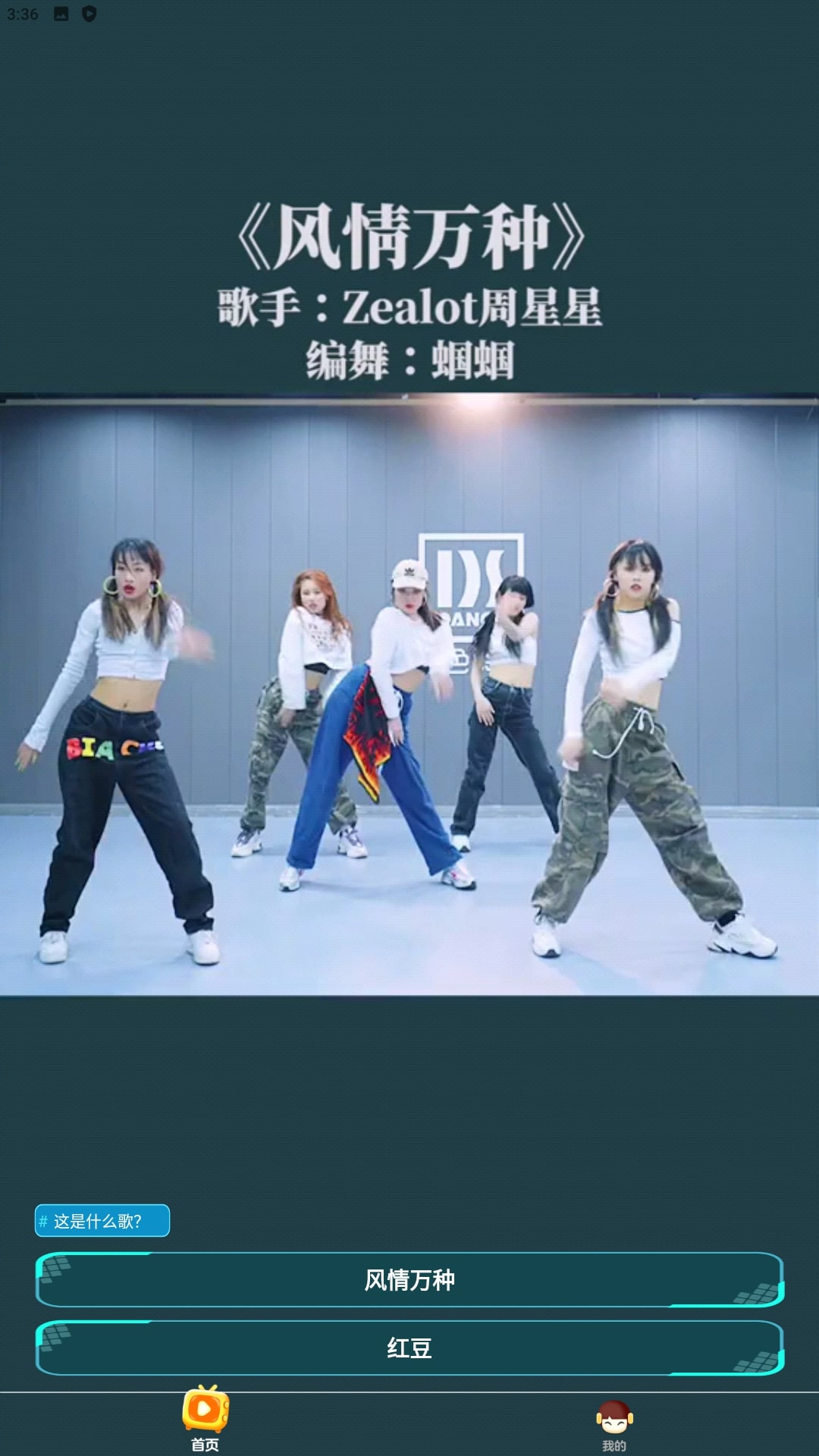819x1456 pixels.
Task: Choose the answer 风情万种
Action: (x=409, y=1280)
